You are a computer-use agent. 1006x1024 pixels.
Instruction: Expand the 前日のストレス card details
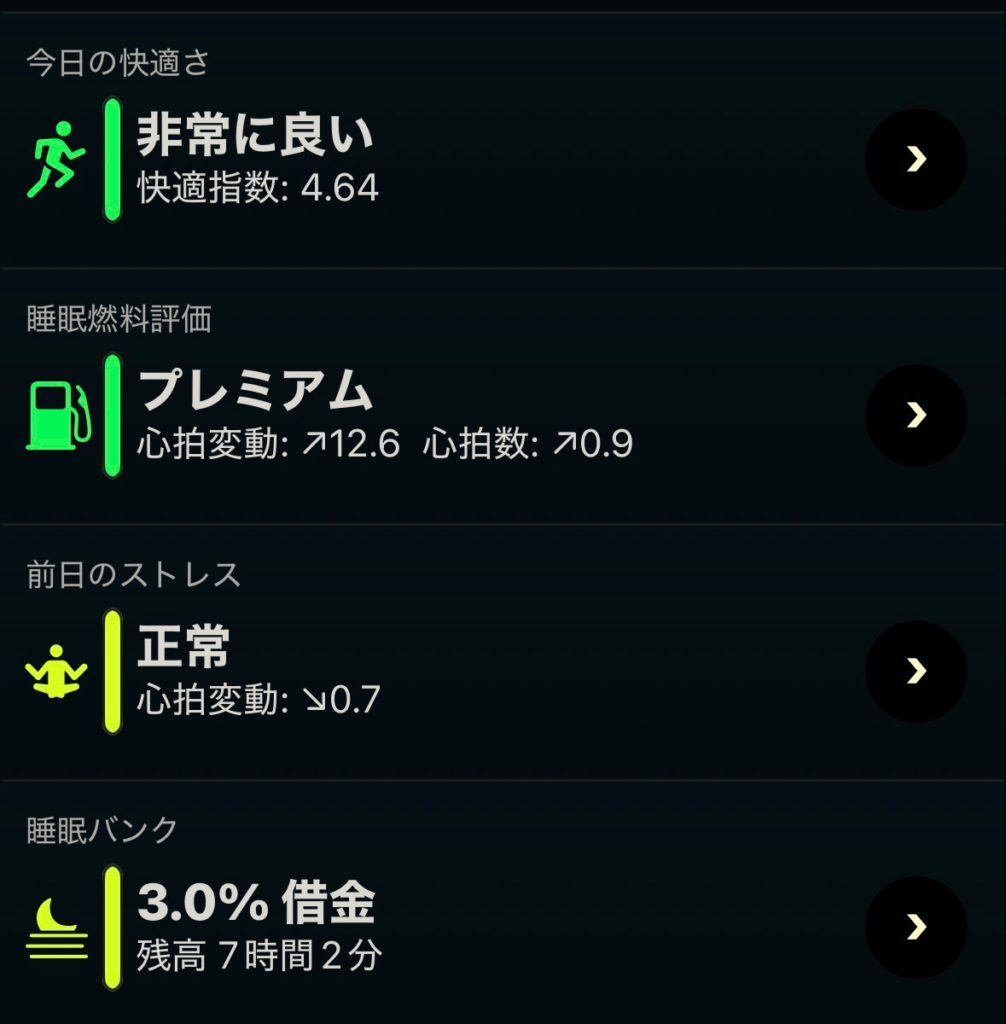pyautogui.click(x=916, y=671)
